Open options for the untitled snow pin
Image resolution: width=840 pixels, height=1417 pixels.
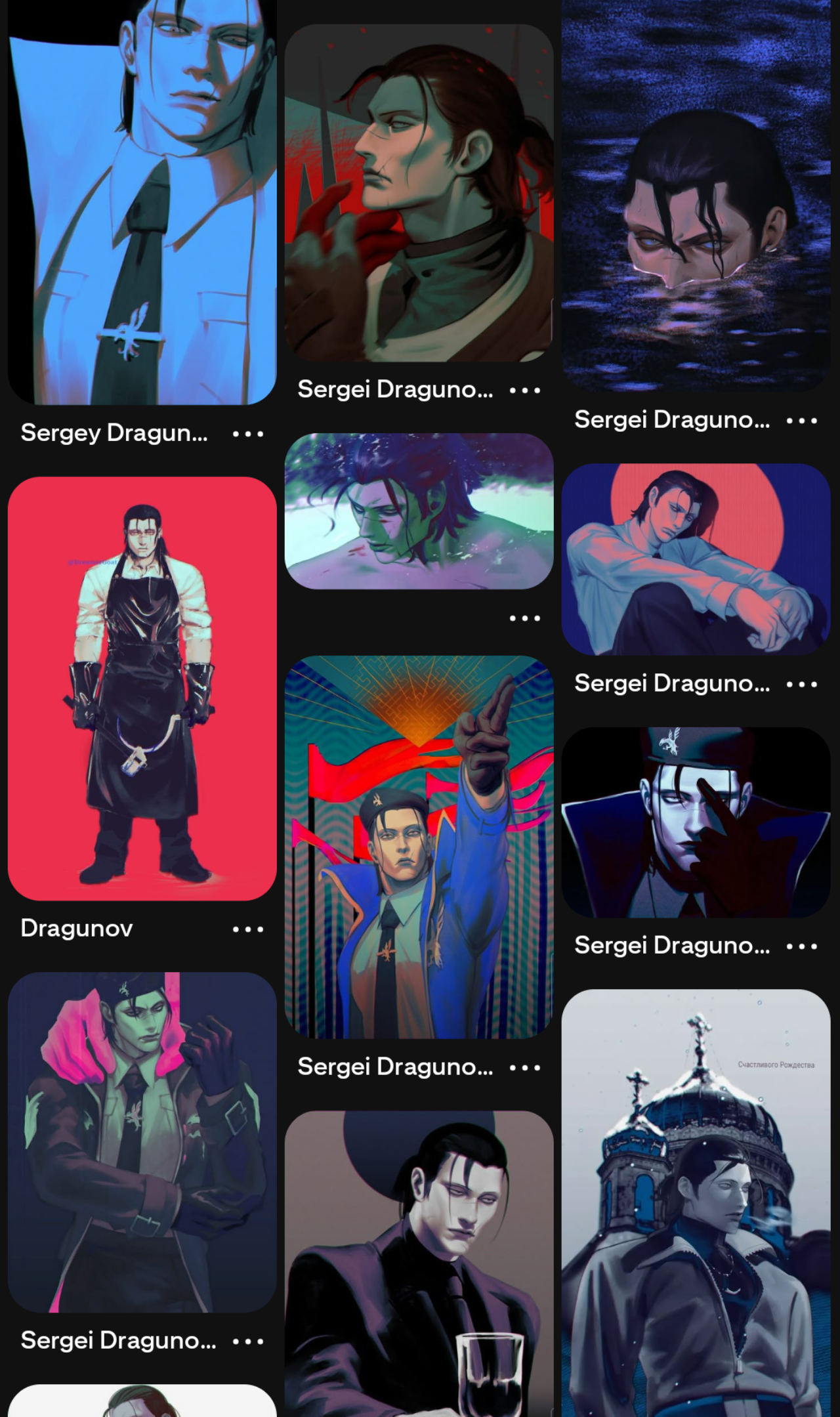[525, 618]
